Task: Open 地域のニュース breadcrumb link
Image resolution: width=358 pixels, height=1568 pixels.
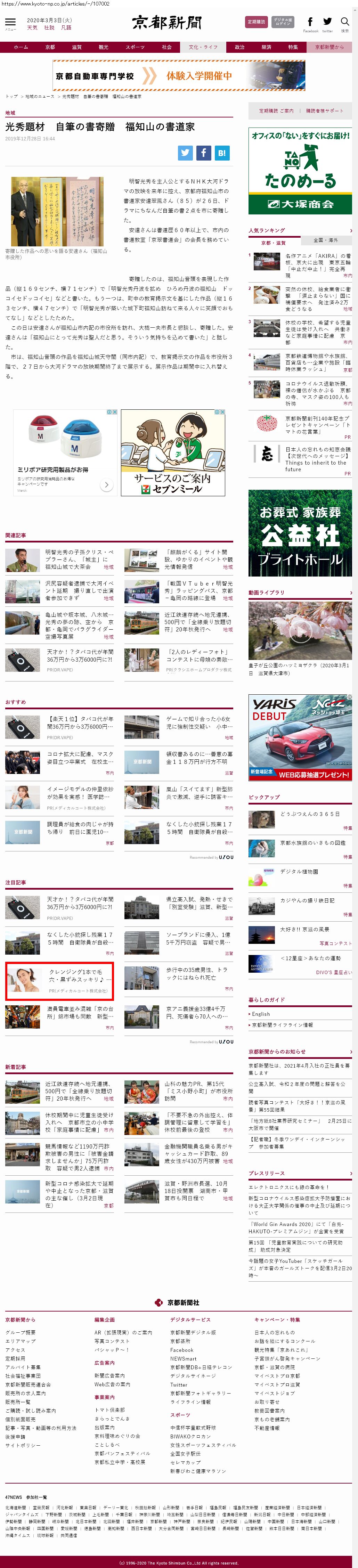Action: click(x=40, y=96)
